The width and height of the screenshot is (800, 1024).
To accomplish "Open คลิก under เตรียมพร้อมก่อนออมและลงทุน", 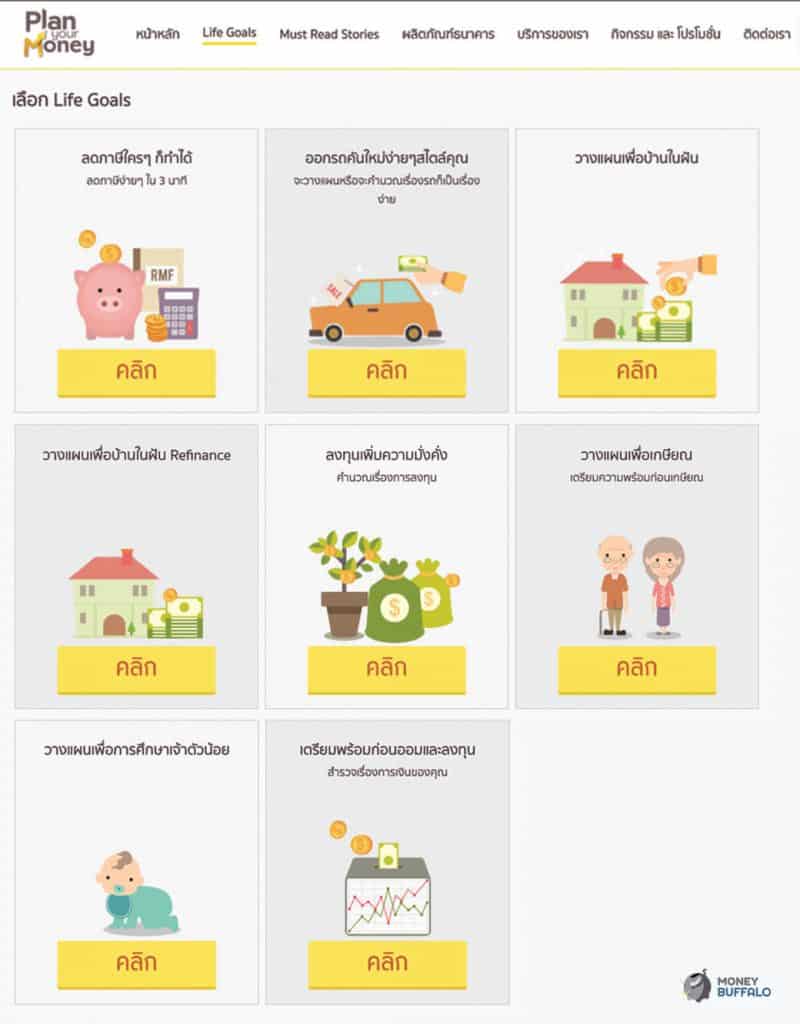I will tap(386, 964).
